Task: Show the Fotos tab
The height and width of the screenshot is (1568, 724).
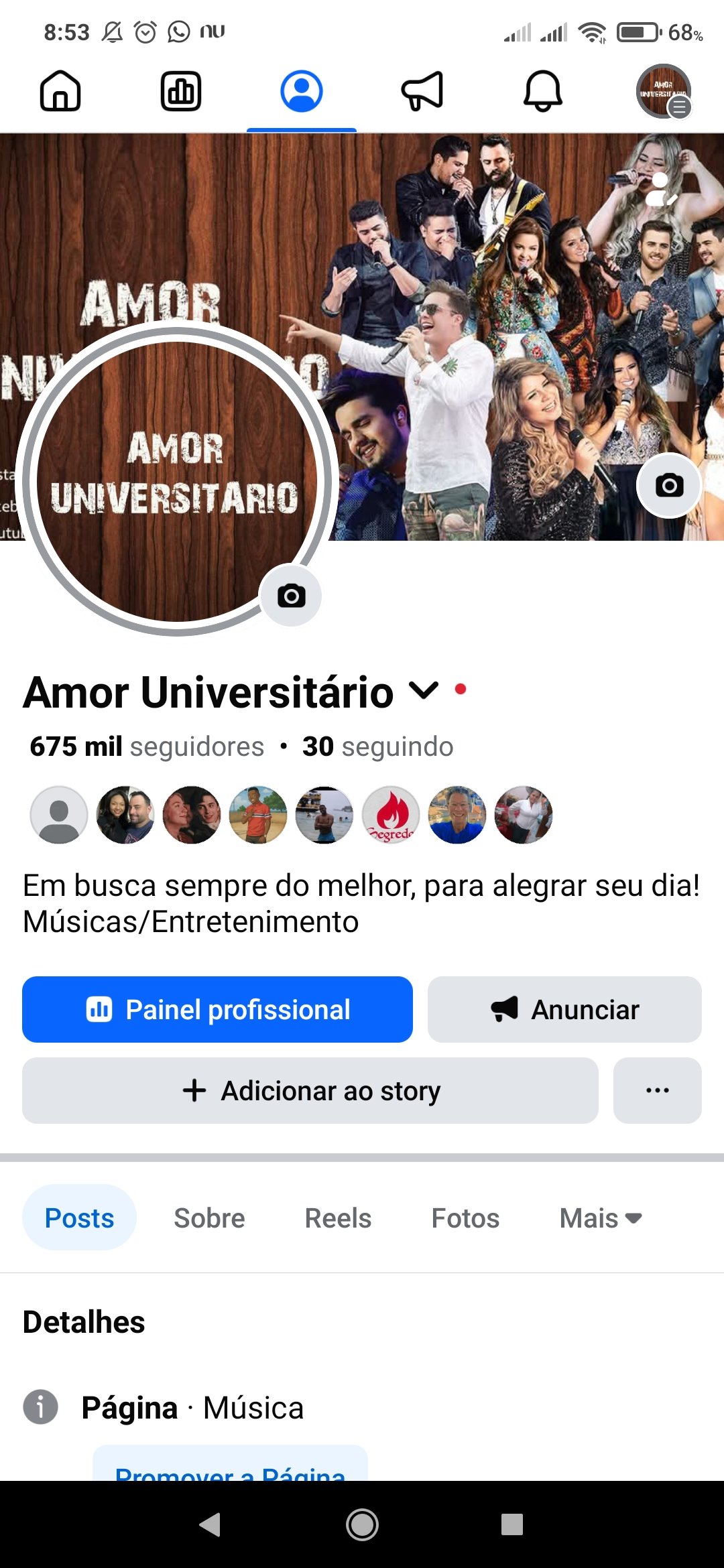Action: point(465,1218)
